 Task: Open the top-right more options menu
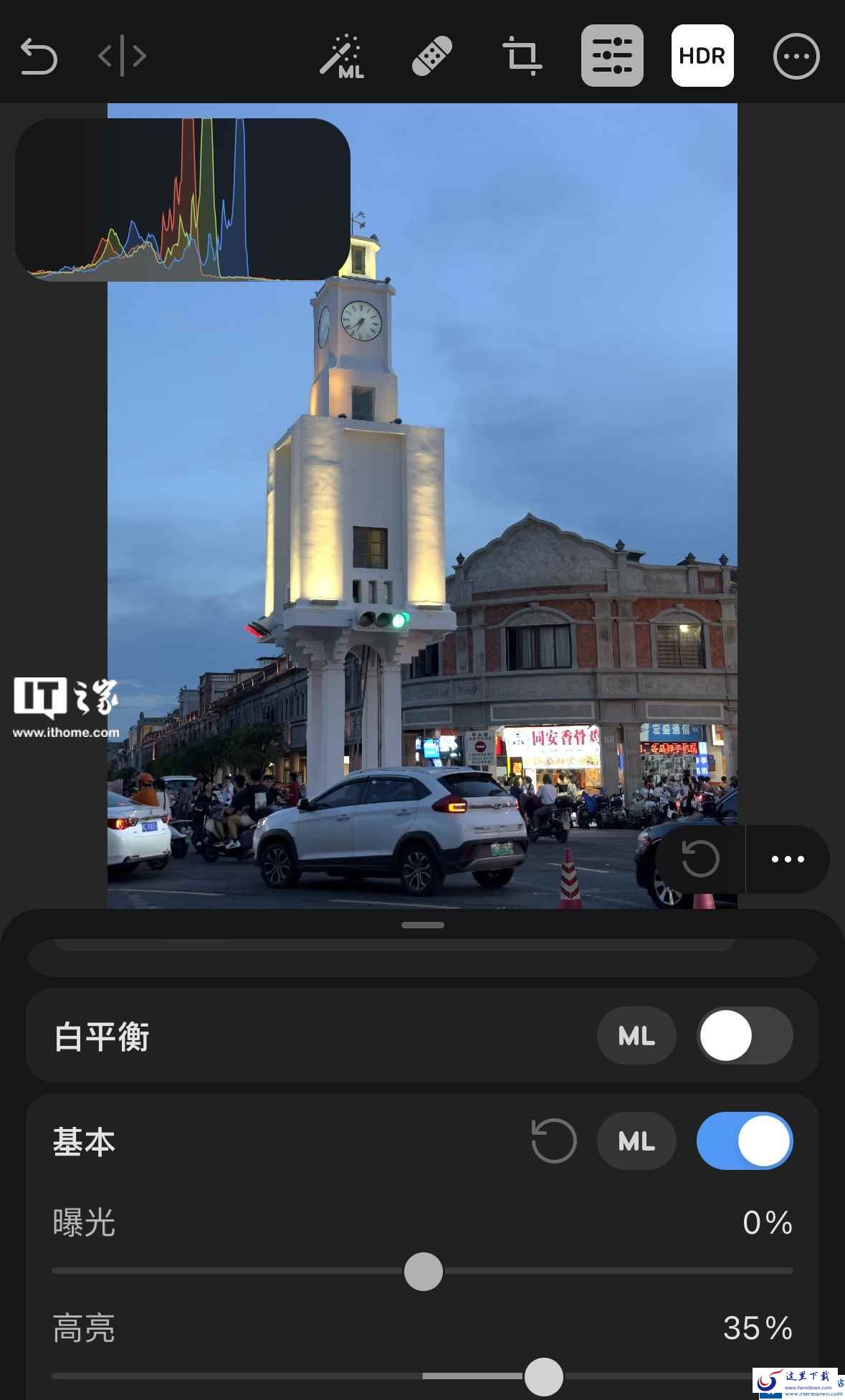pos(796,57)
